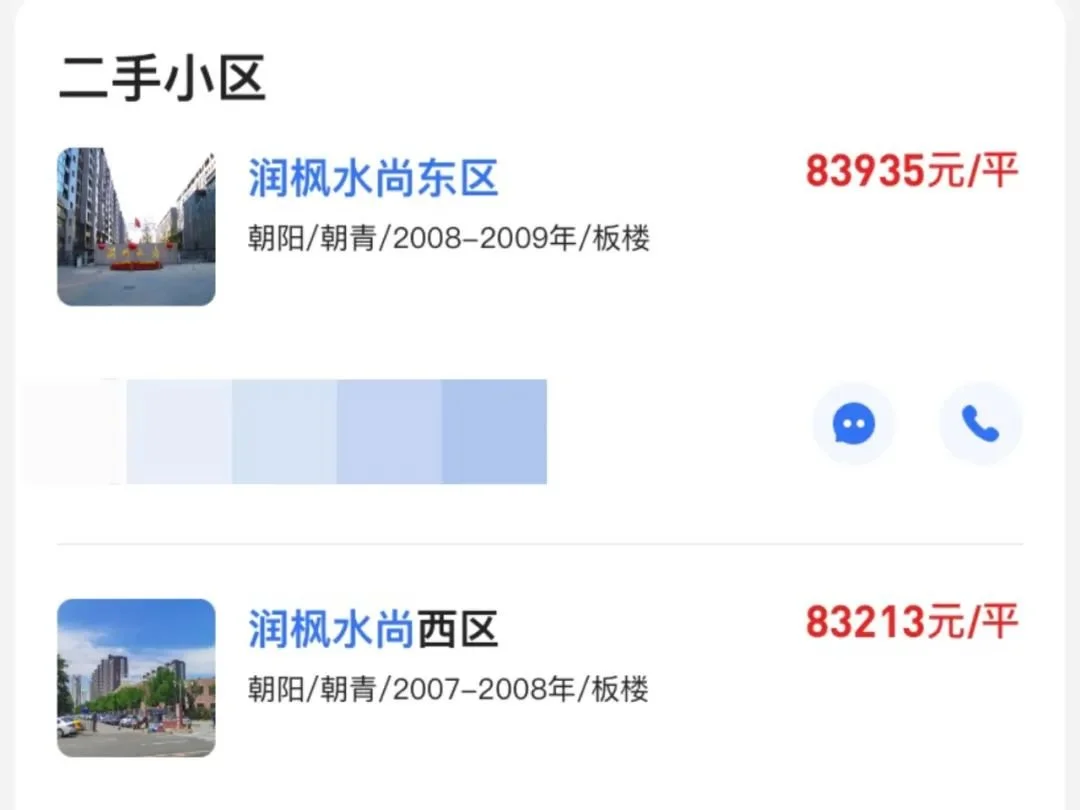Open the chat message icon

point(853,425)
